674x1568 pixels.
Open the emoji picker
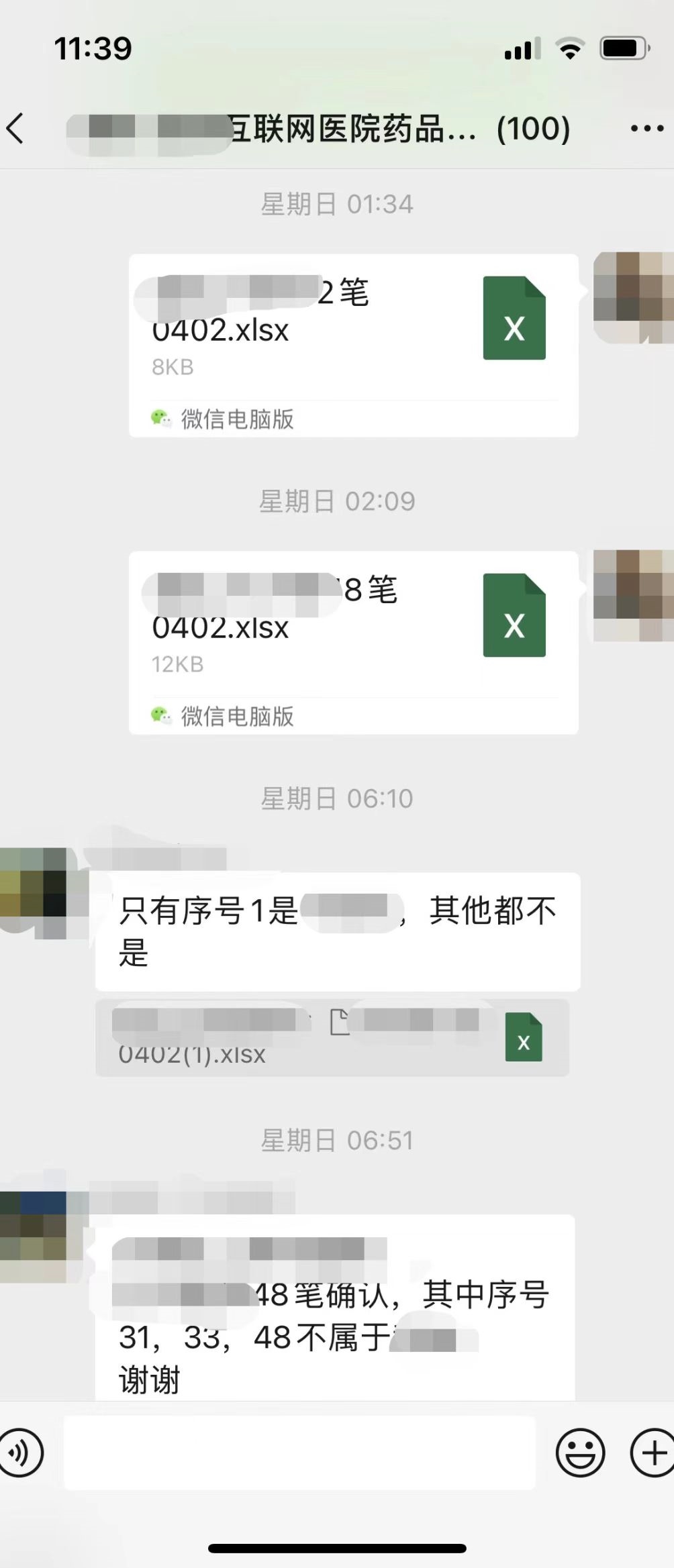[x=580, y=1453]
